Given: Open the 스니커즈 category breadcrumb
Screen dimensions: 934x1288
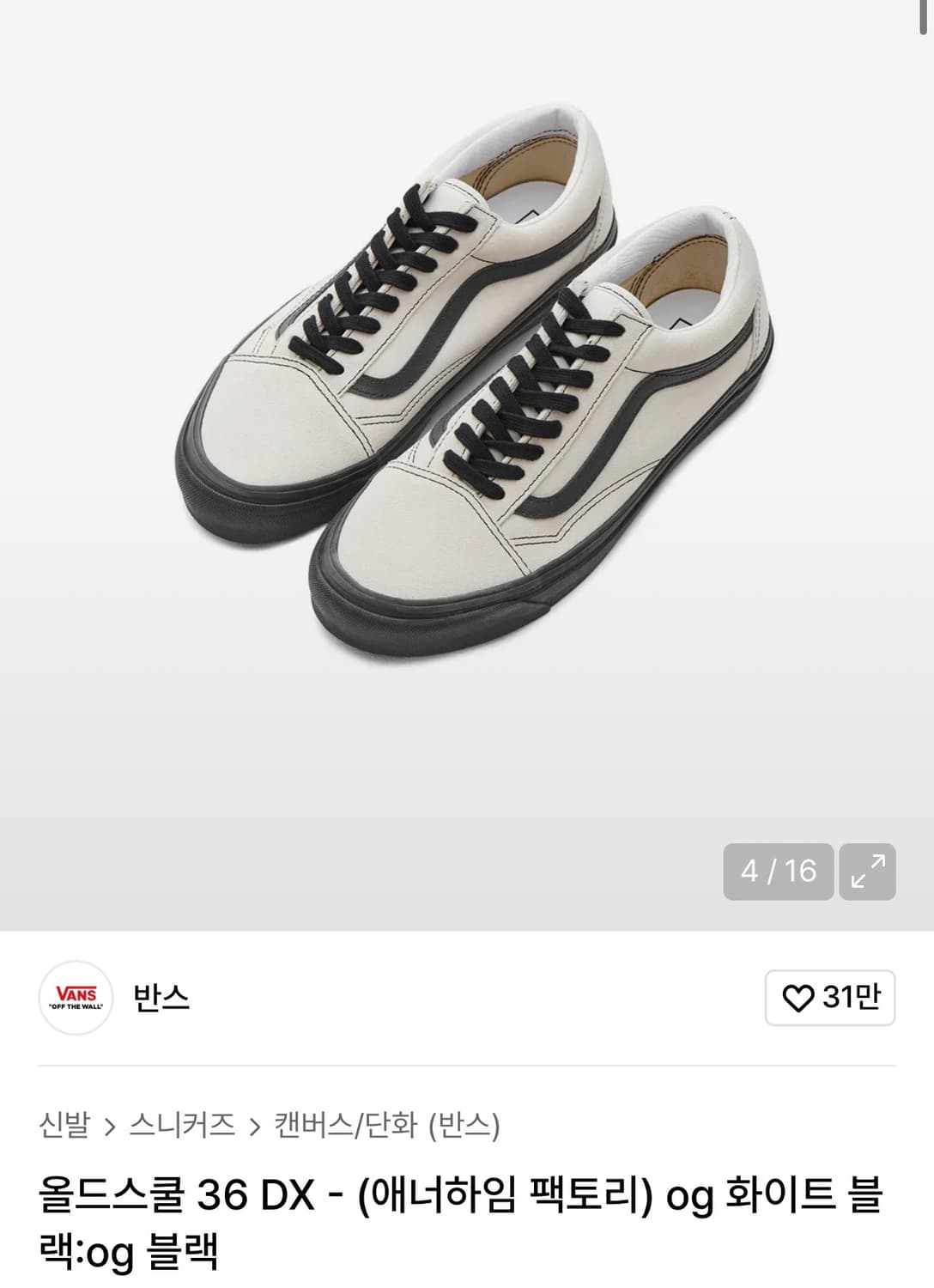Looking at the screenshot, I should pyautogui.click(x=182, y=1125).
